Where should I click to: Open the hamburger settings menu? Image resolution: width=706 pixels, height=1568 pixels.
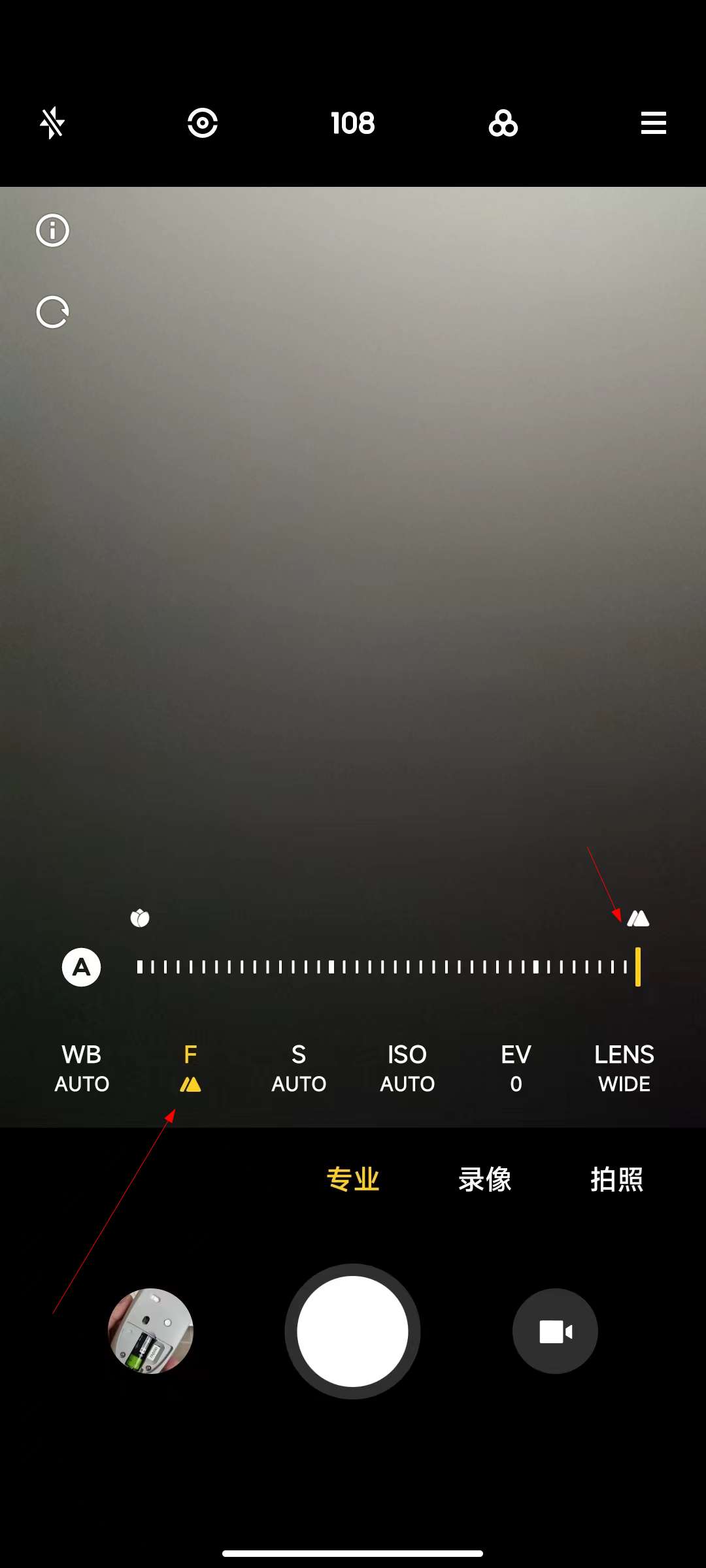(654, 123)
